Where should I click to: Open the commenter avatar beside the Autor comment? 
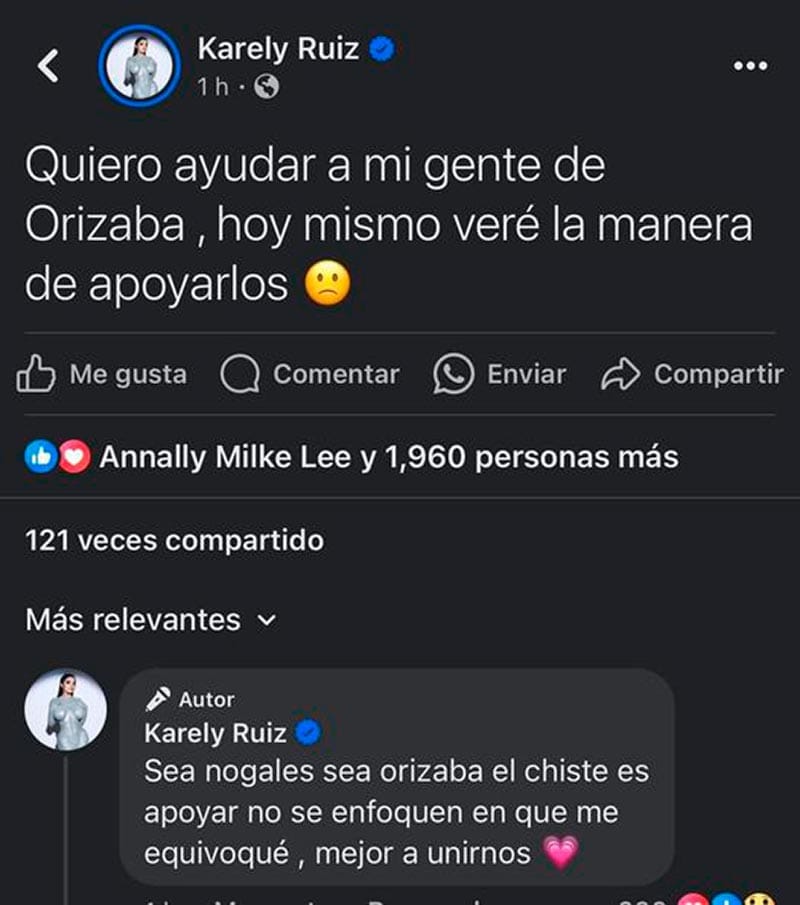click(66, 710)
